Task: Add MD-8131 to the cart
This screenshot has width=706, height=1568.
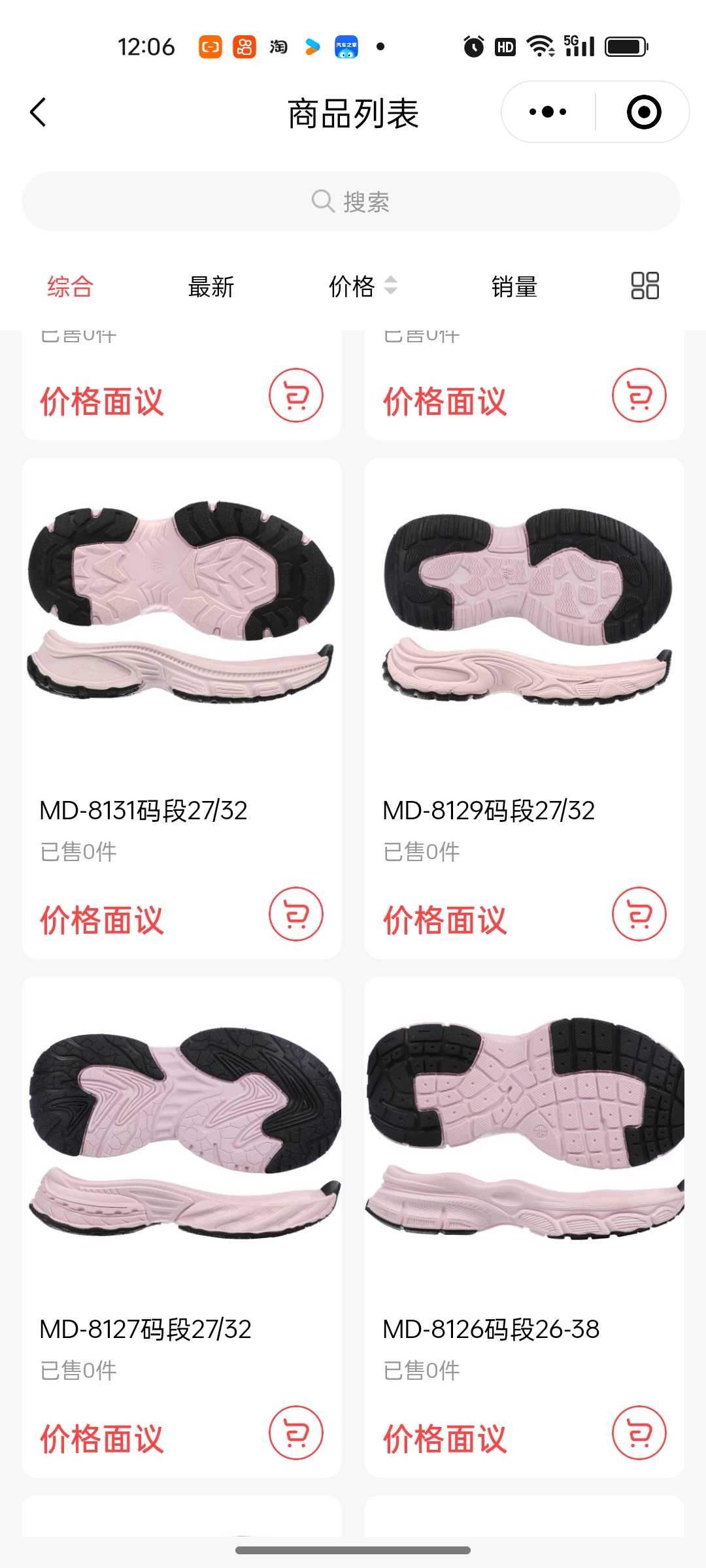Action: point(296,914)
